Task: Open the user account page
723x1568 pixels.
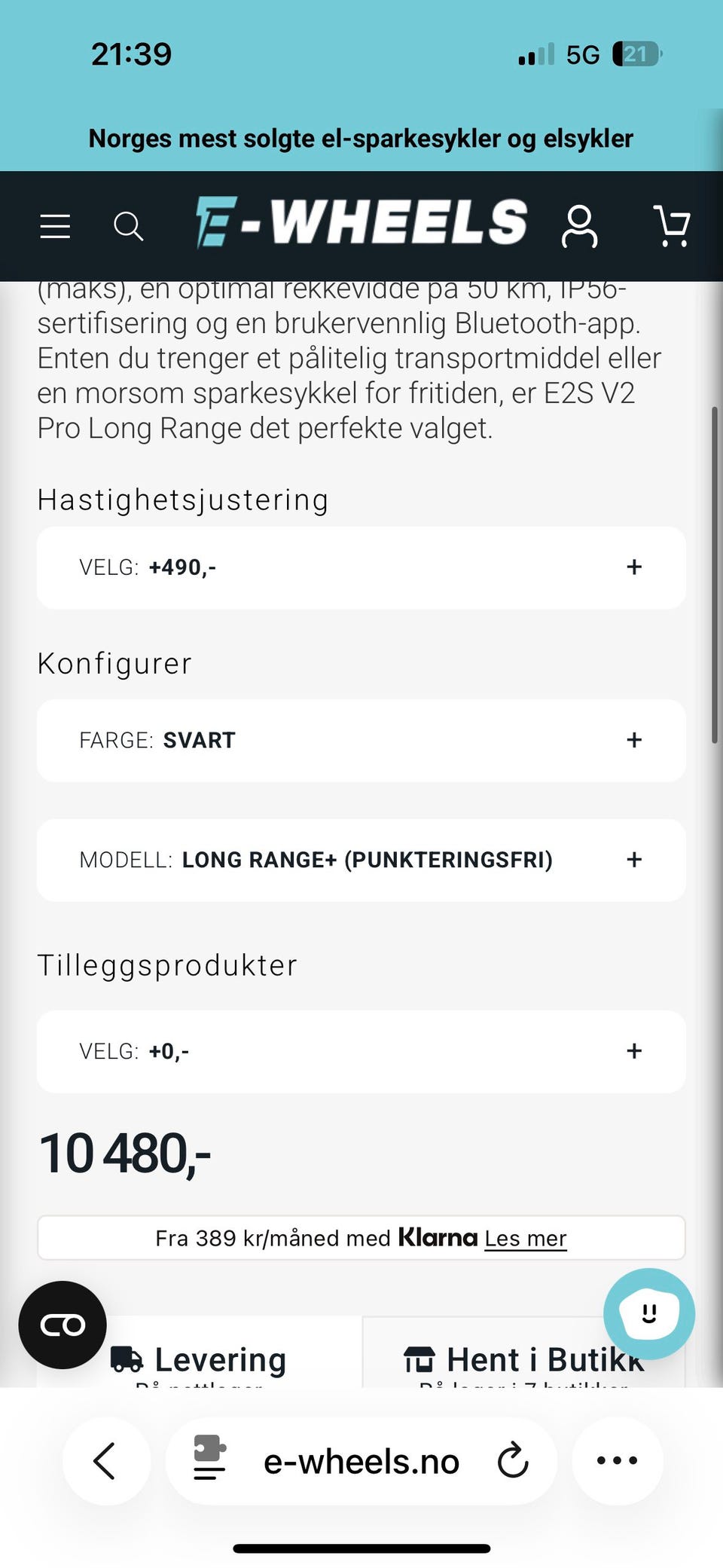Action: coord(579,226)
